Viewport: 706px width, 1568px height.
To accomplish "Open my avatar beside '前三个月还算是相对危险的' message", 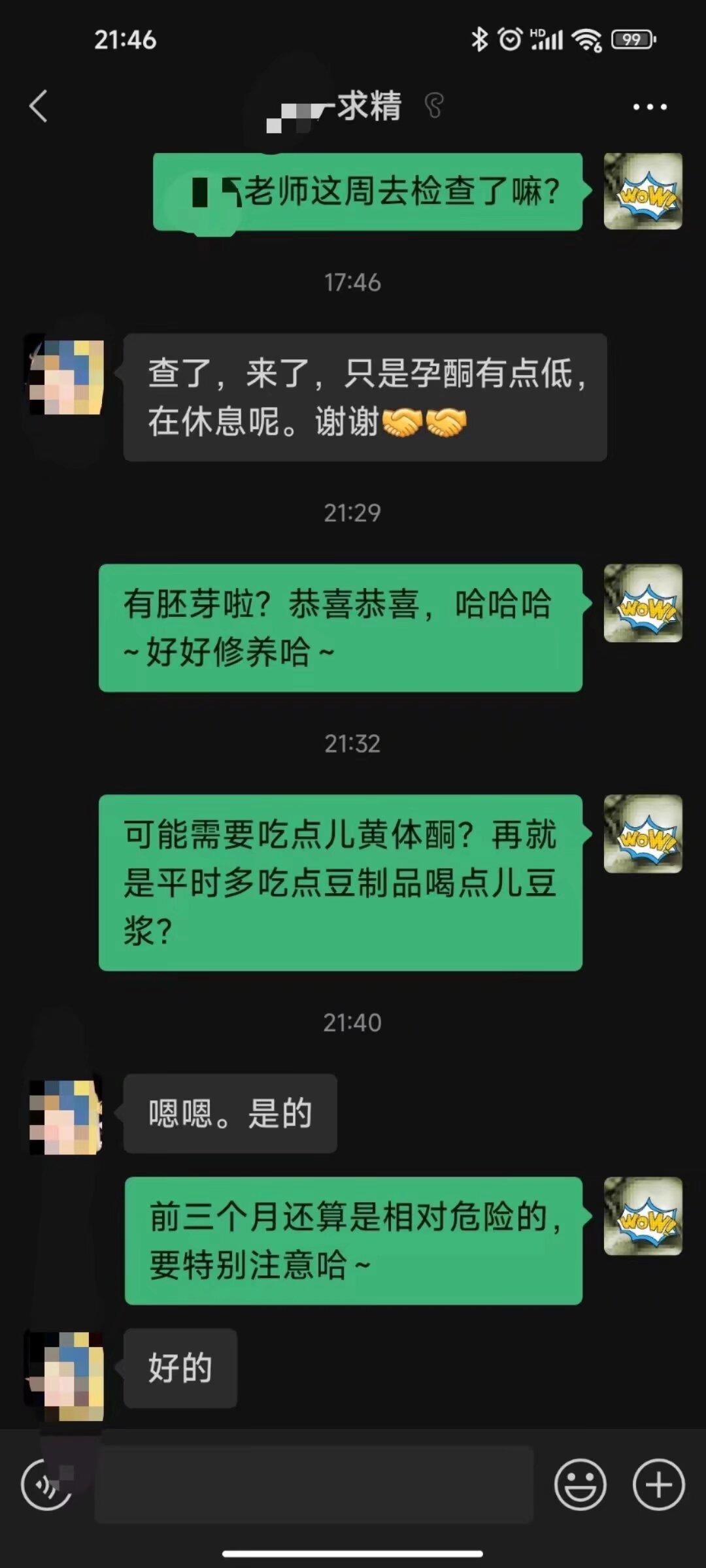I will click(x=643, y=1216).
